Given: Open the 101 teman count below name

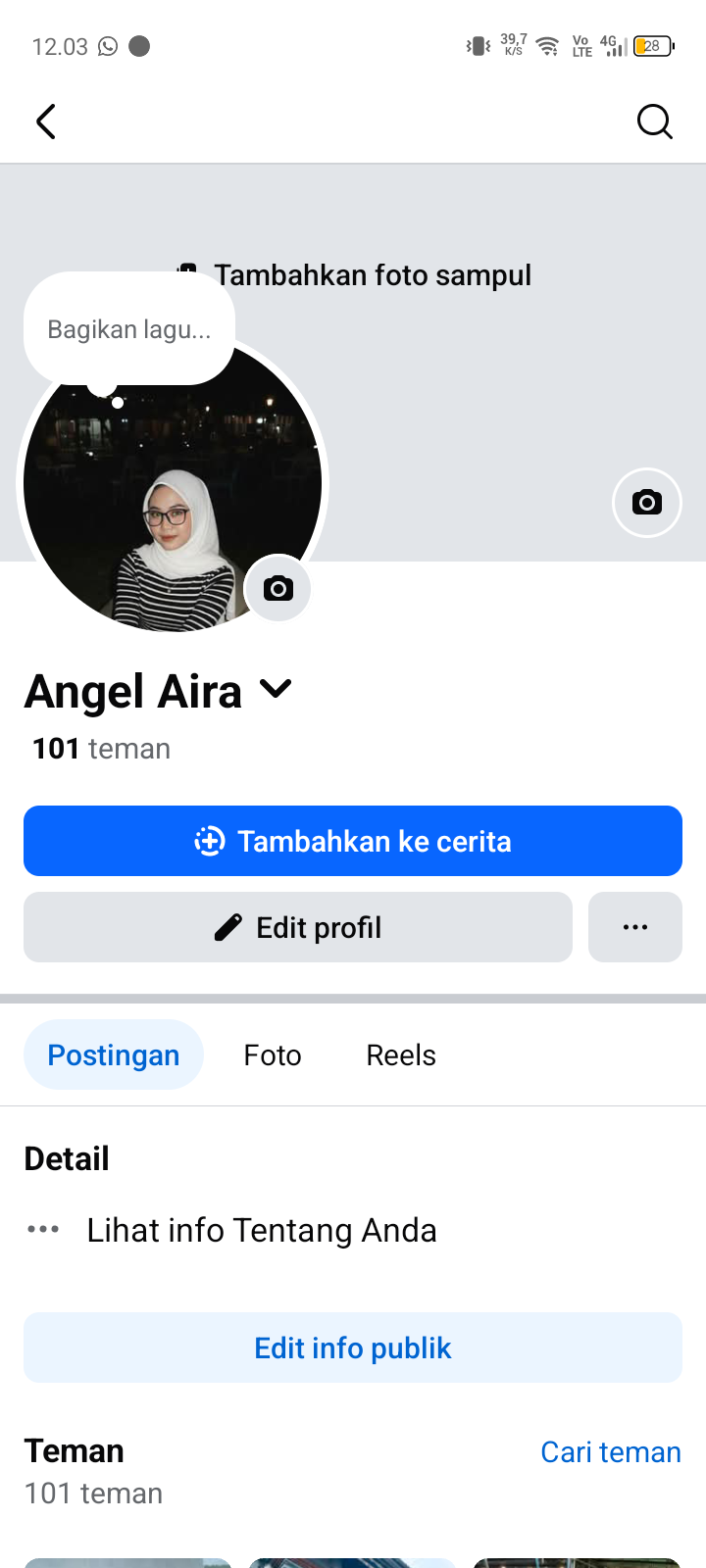Looking at the screenshot, I should click(x=102, y=749).
